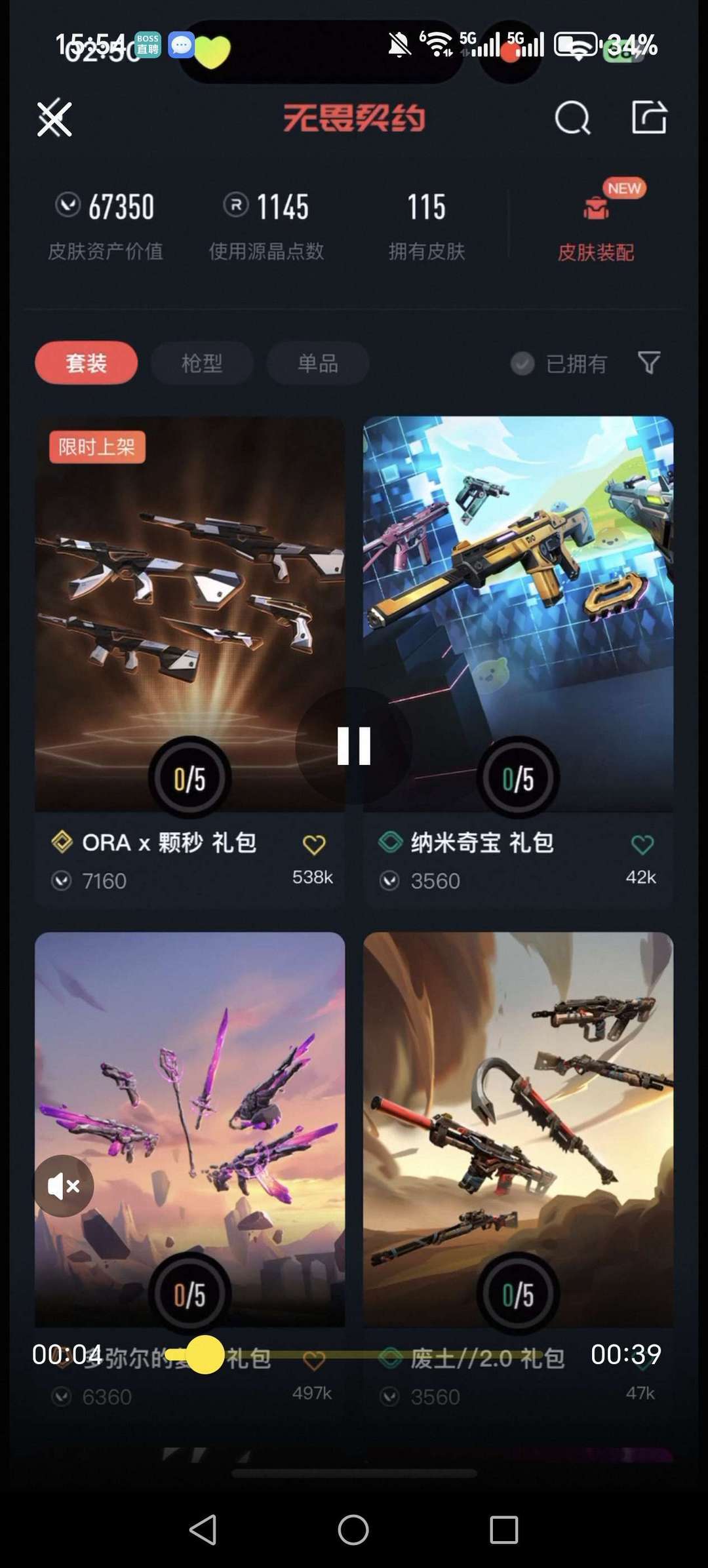Tap the yellow badge beside ORA x 颗秒 礼包
The image size is (708, 1568).
coord(62,842)
